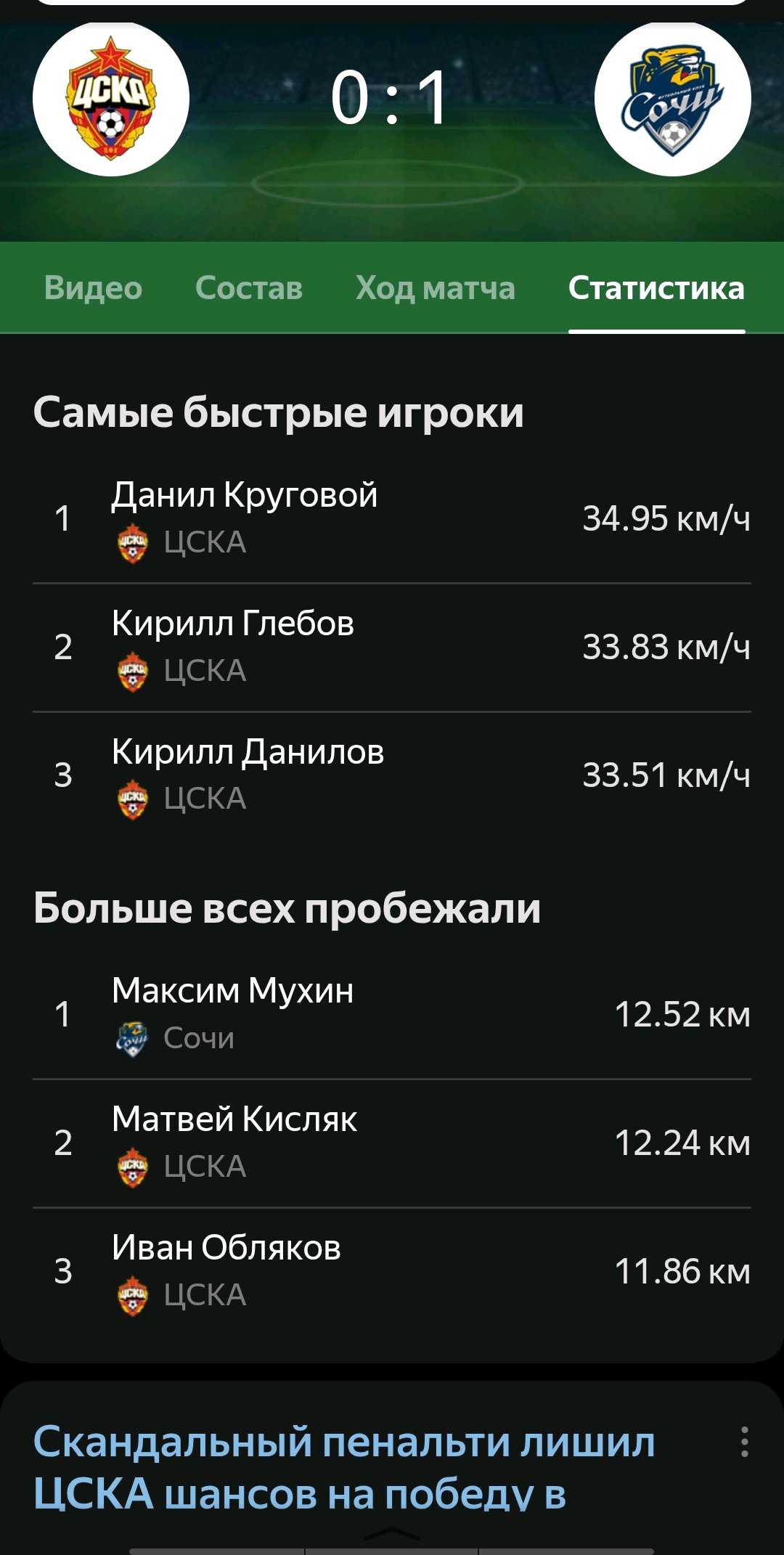Select the Ход матча tab

435,288
